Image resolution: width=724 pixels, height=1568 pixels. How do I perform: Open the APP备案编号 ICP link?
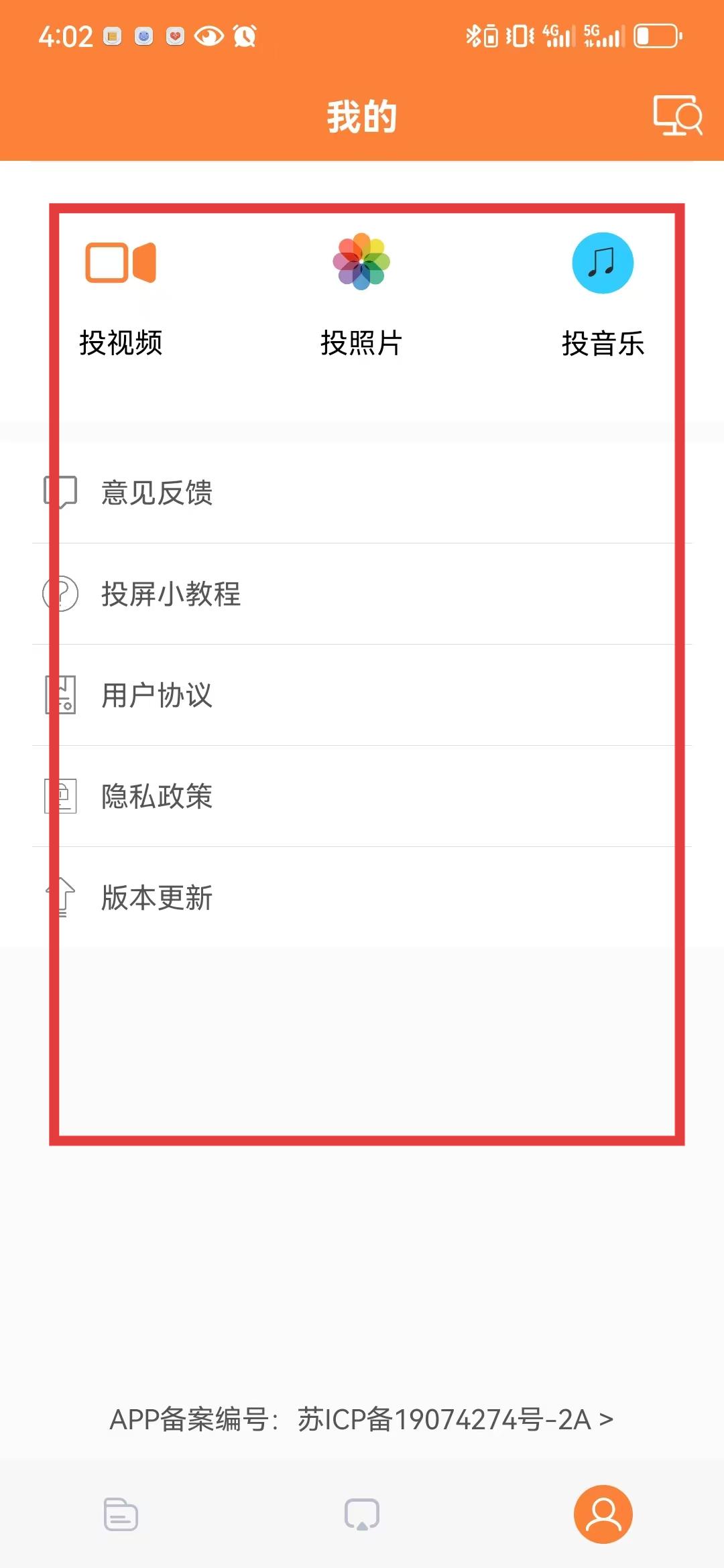coord(362,1419)
